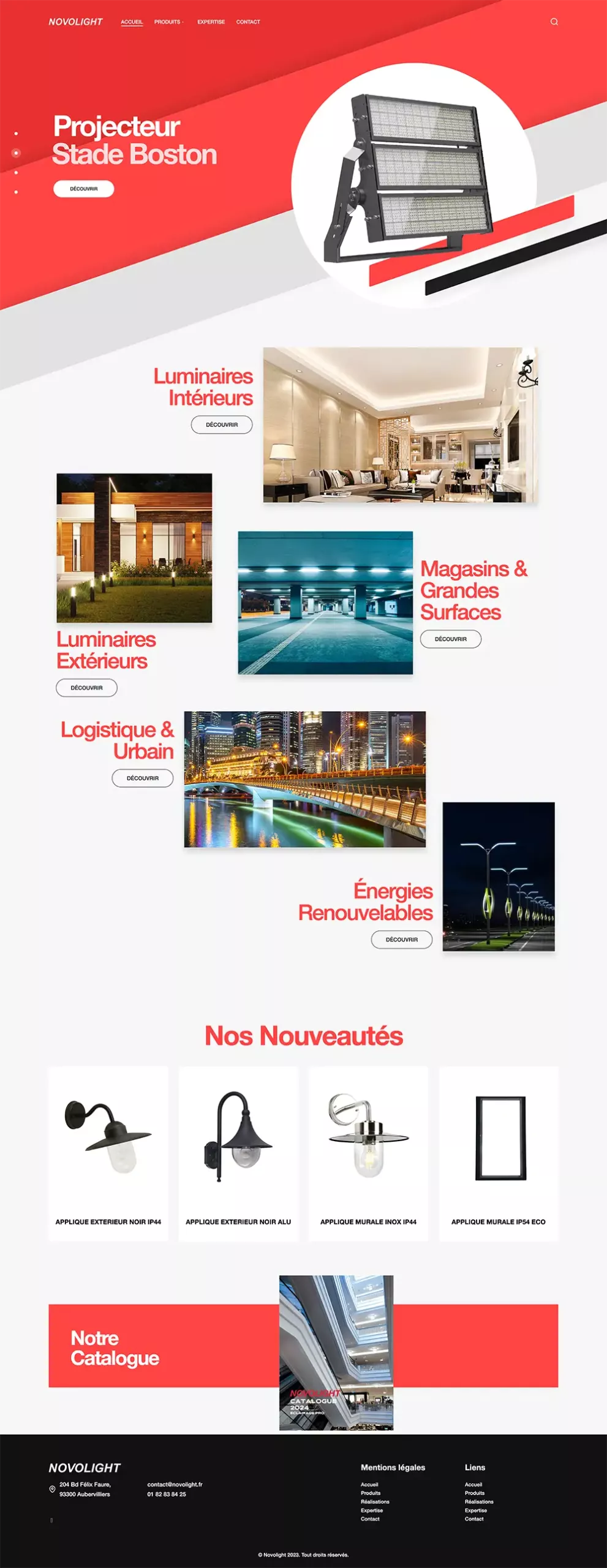Select the second hero slide indicator

[x=17, y=153]
